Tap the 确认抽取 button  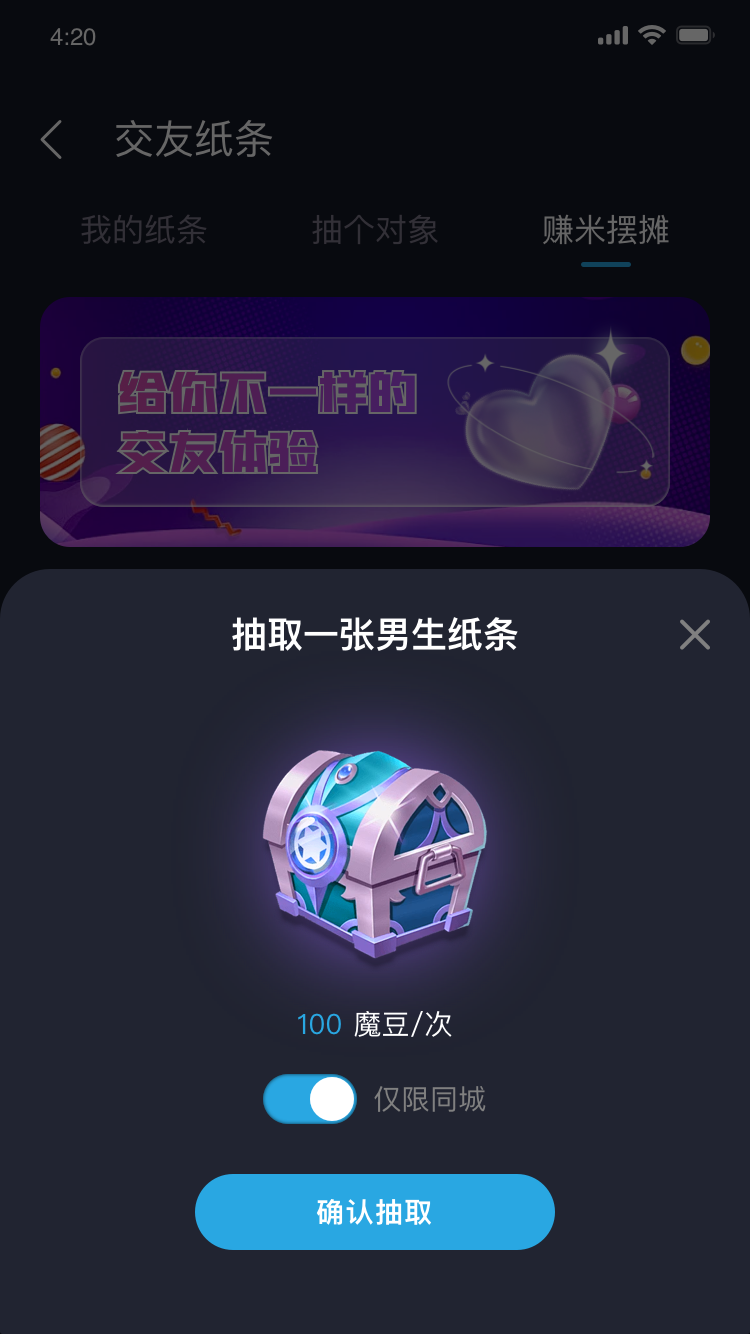click(375, 1212)
